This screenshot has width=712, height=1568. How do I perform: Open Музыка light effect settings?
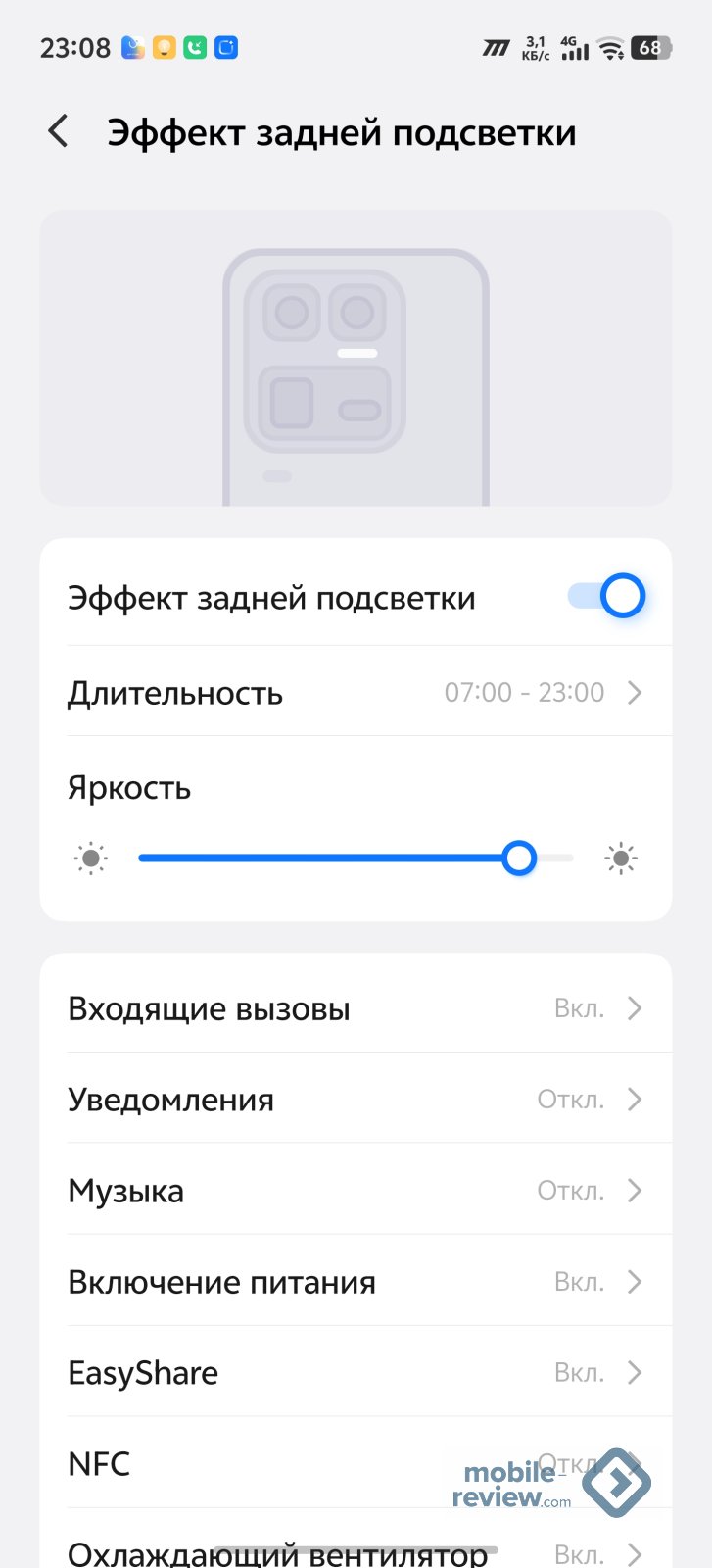tap(356, 1191)
